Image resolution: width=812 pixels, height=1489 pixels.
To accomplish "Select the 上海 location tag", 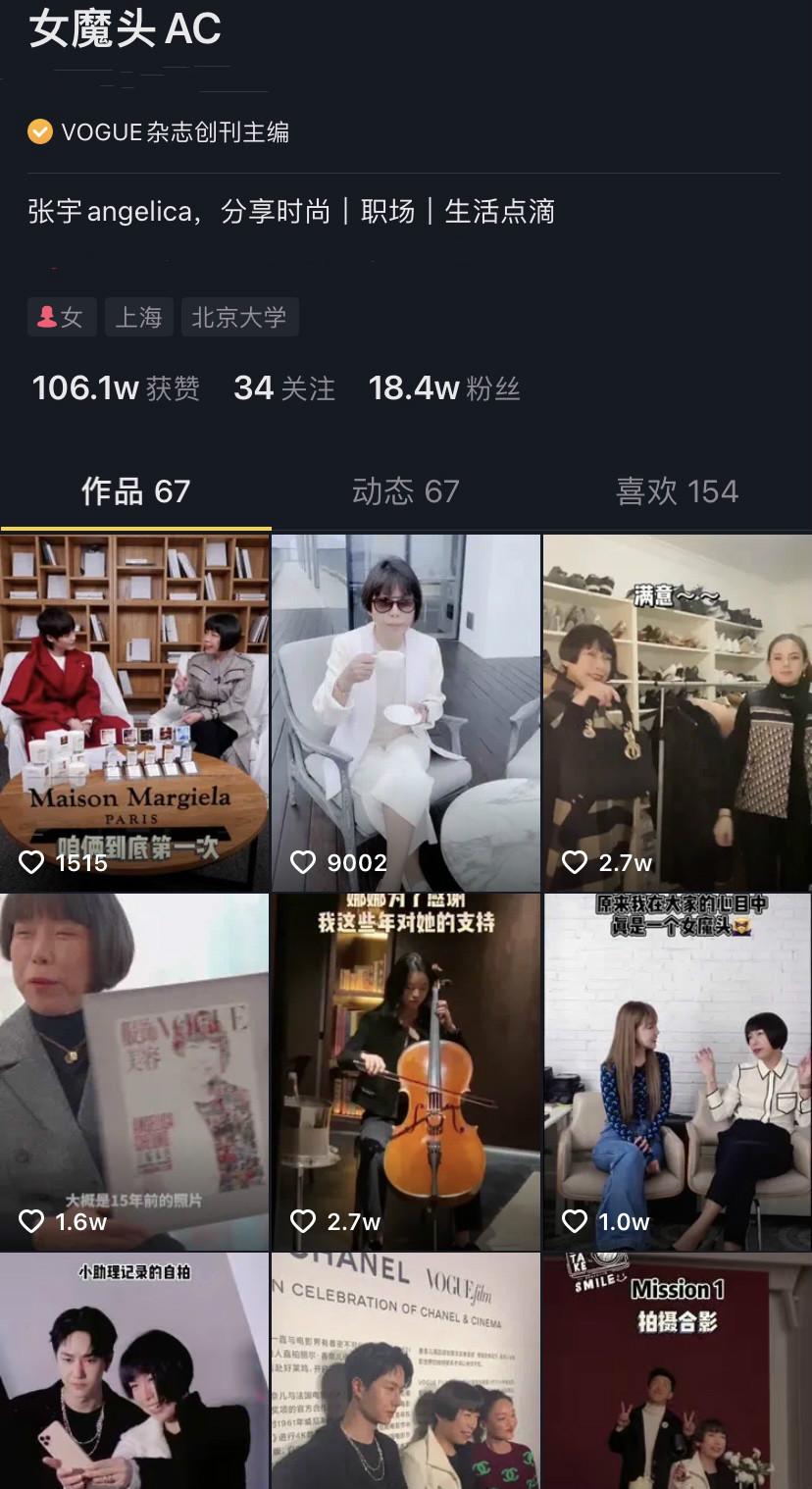I will point(138,316).
